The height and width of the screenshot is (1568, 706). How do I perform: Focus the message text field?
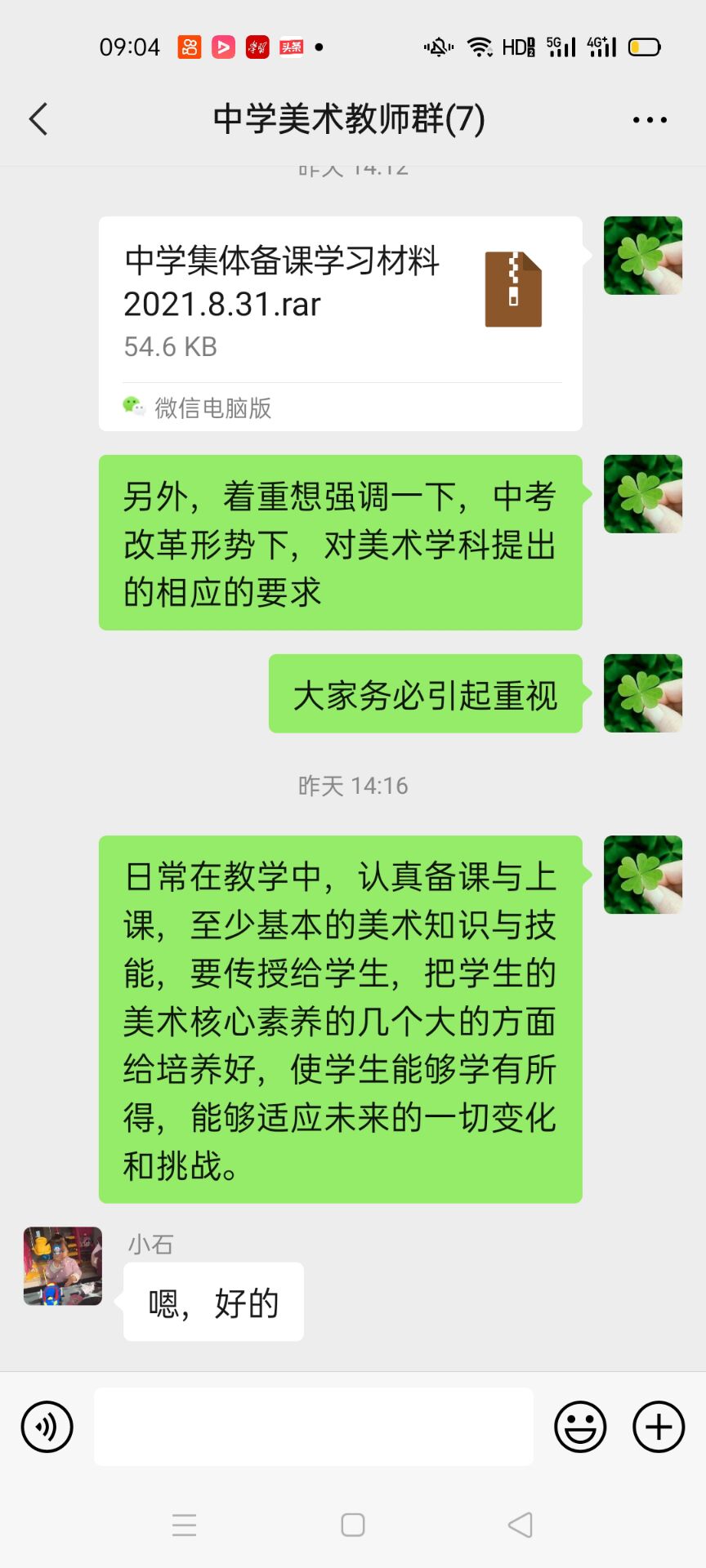coord(313,1427)
